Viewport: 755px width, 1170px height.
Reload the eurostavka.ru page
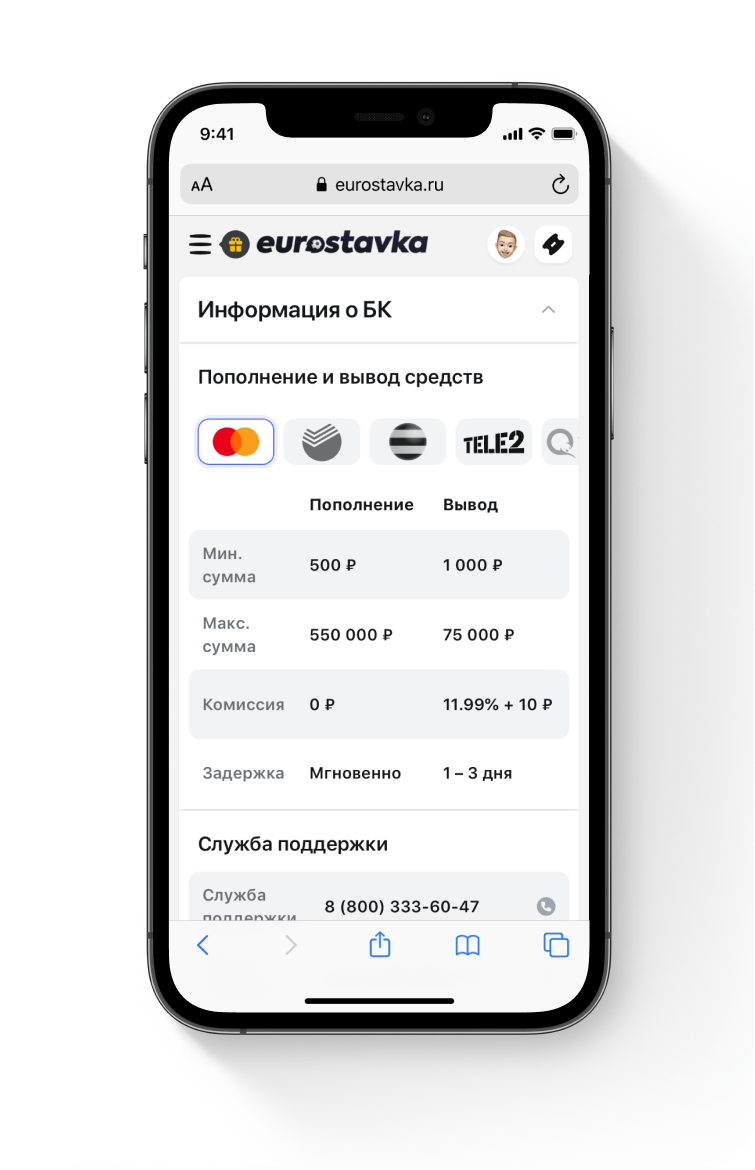click(x=560, y=185)
